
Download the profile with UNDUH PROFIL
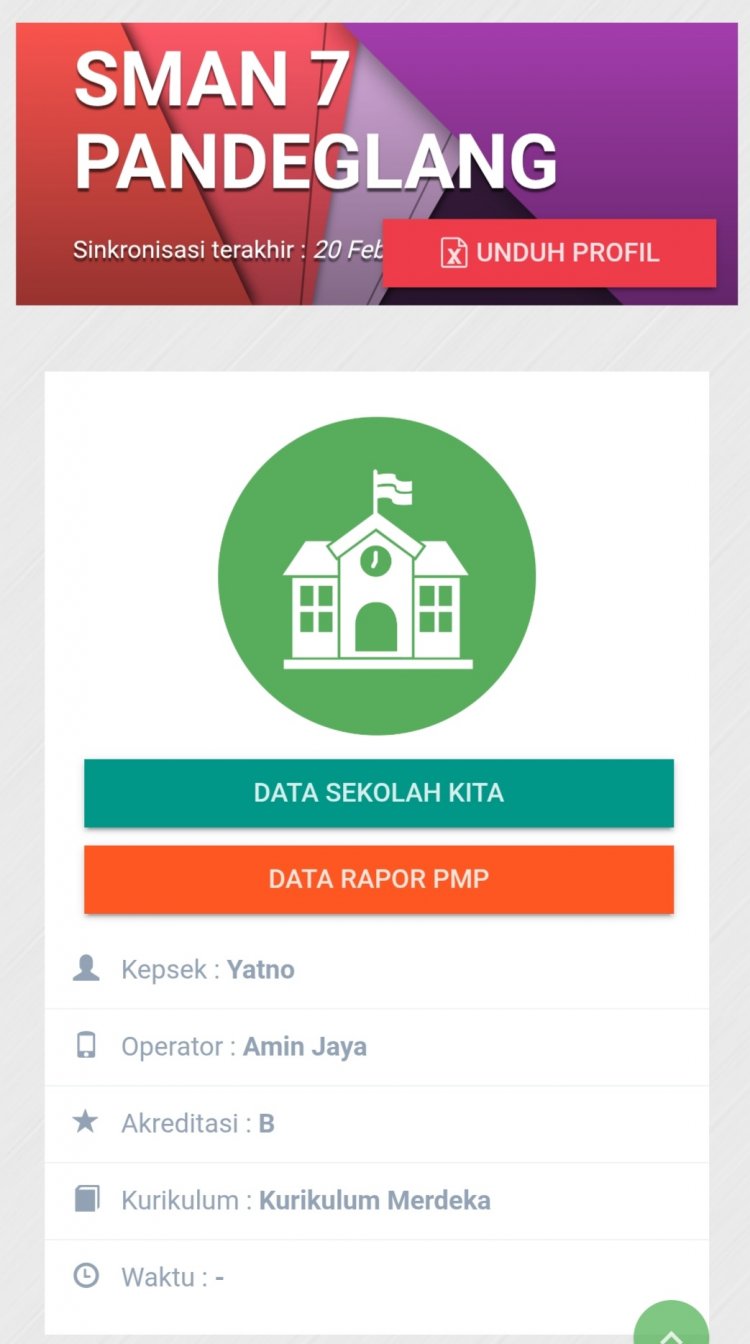[549, 253]
